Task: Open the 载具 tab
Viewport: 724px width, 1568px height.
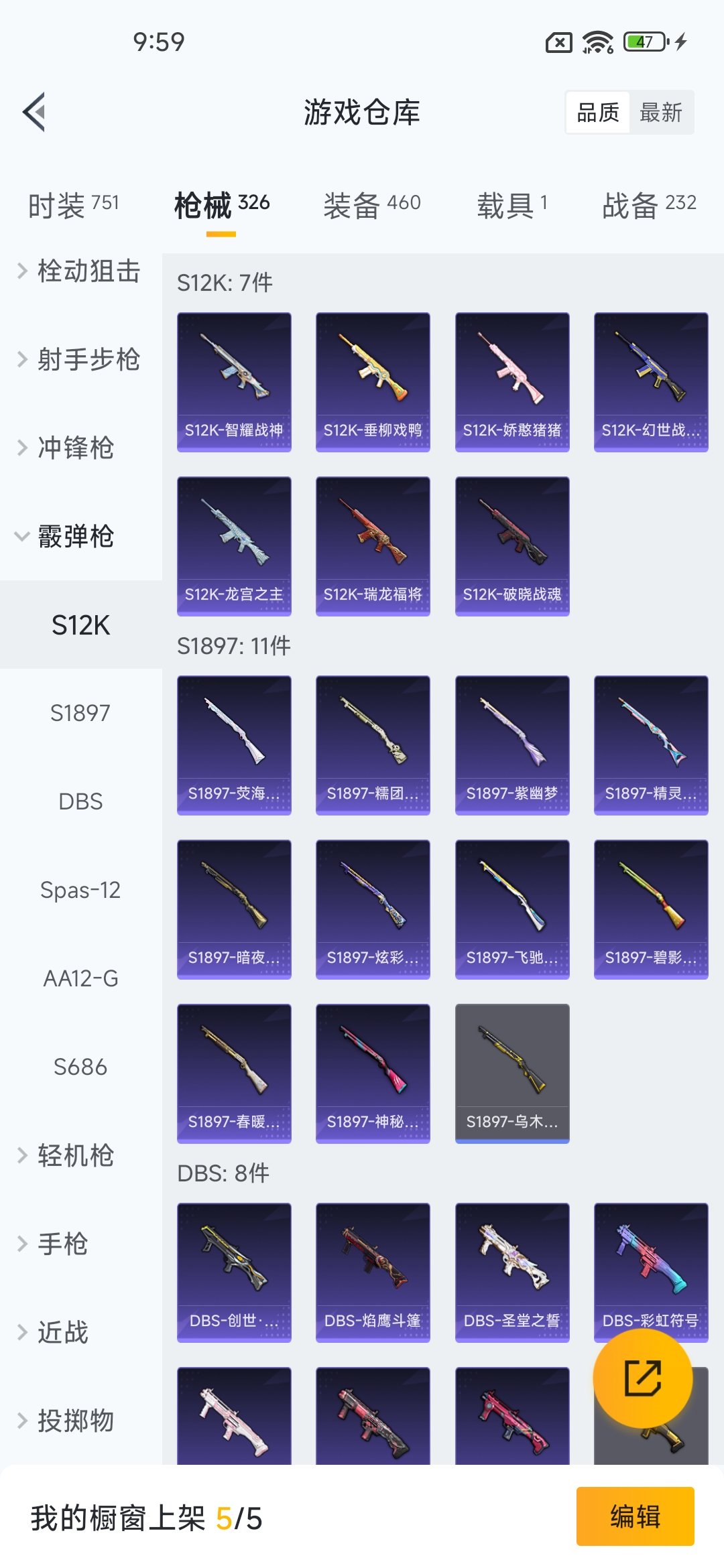Action: tap(512, 204)
